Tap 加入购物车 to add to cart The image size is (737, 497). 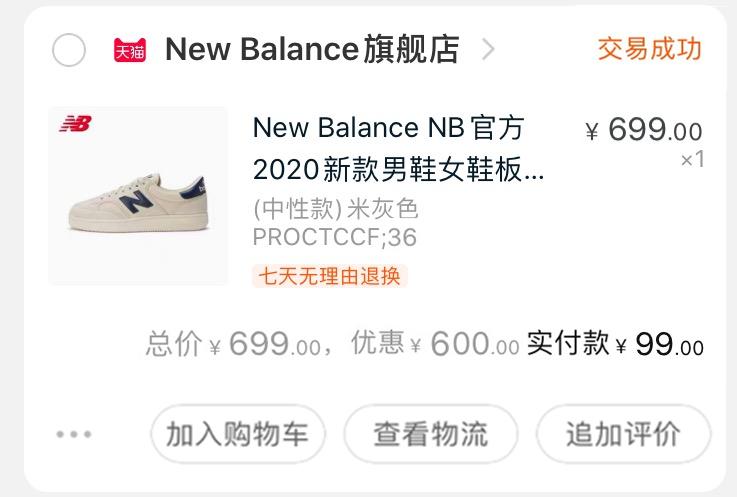point(237,435)
